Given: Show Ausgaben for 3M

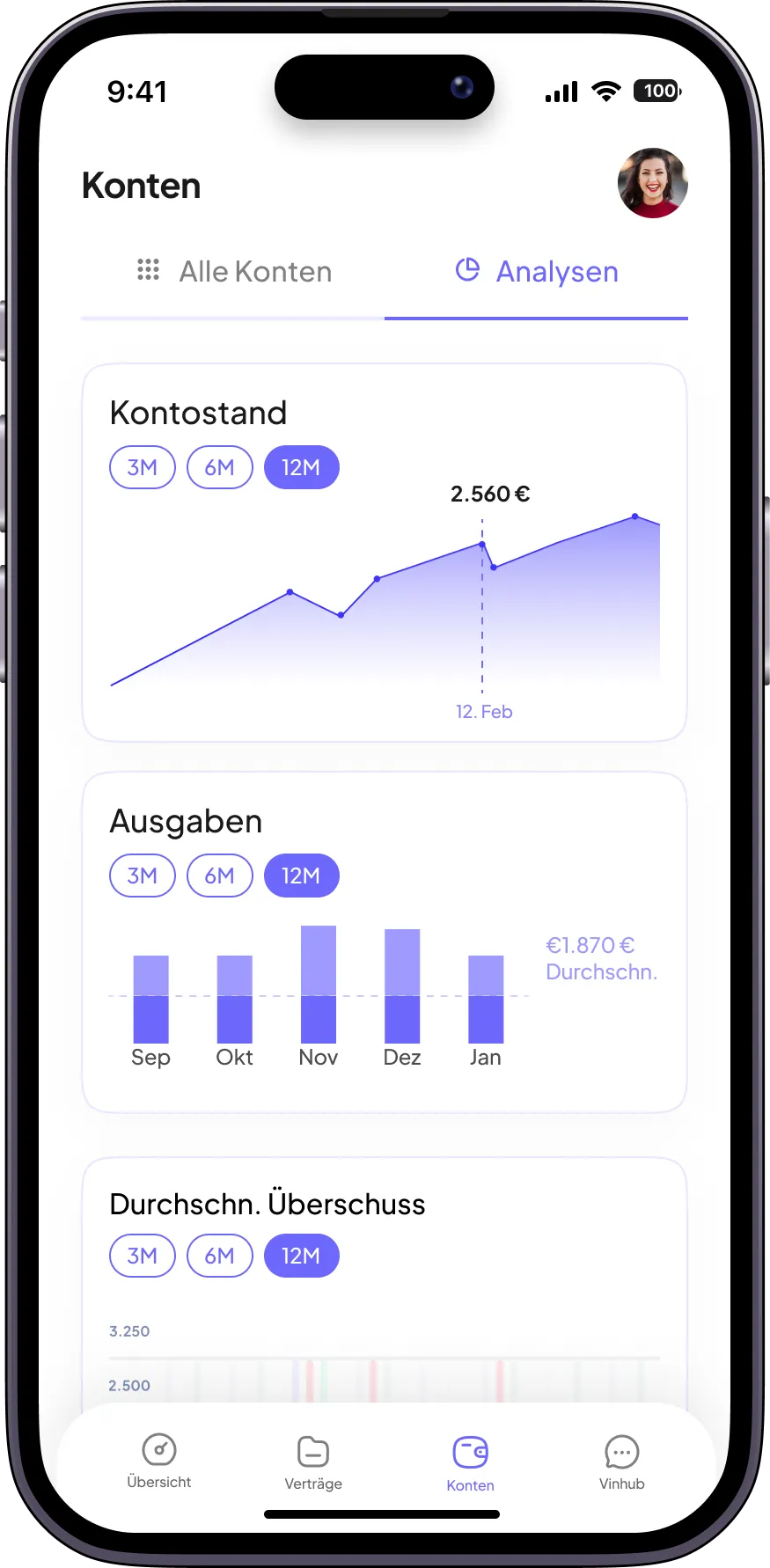Looking at the screenshot, I should pos(143,876).
